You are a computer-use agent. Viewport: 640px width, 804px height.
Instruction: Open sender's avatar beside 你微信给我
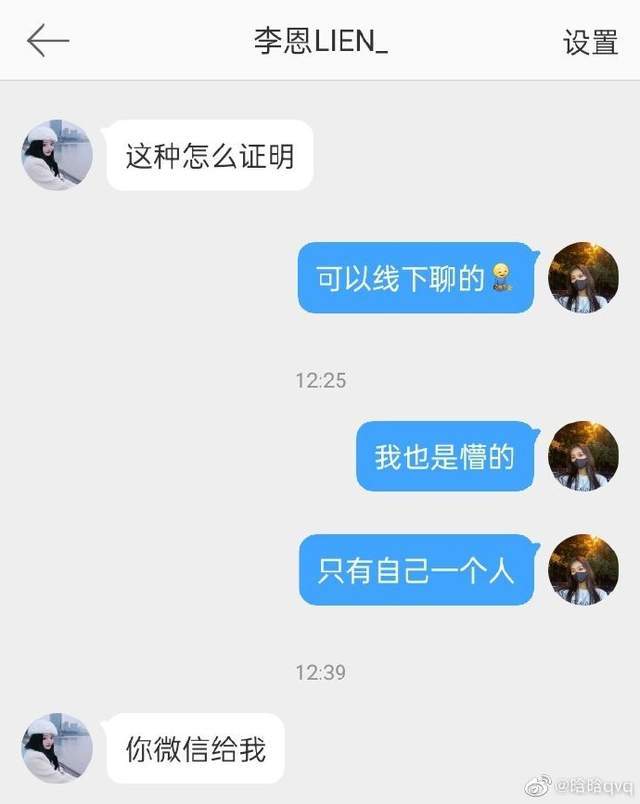coord(57,748)
